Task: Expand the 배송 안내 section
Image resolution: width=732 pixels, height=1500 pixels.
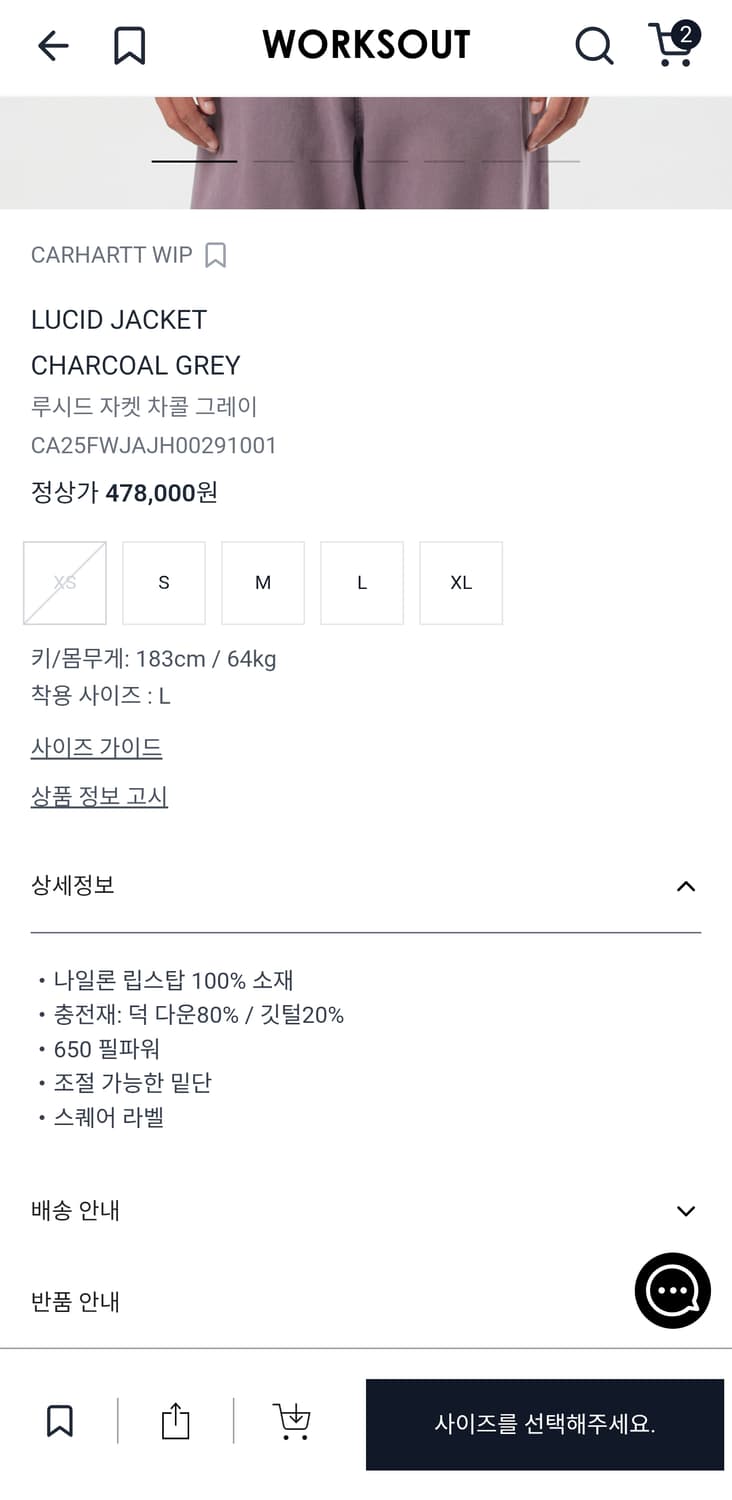Action: [685, 1211]
